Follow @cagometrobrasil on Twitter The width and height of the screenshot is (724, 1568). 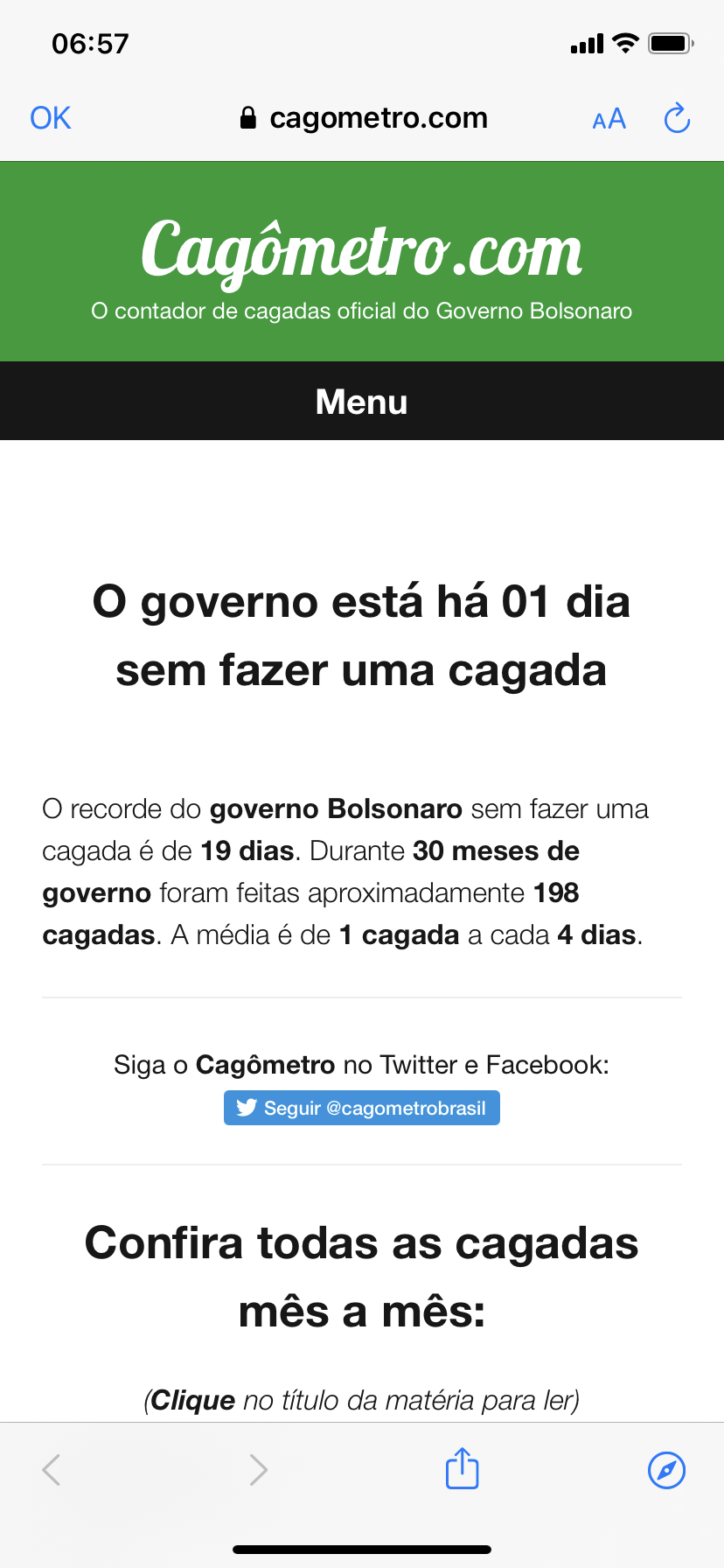(x=362, y=1108)
